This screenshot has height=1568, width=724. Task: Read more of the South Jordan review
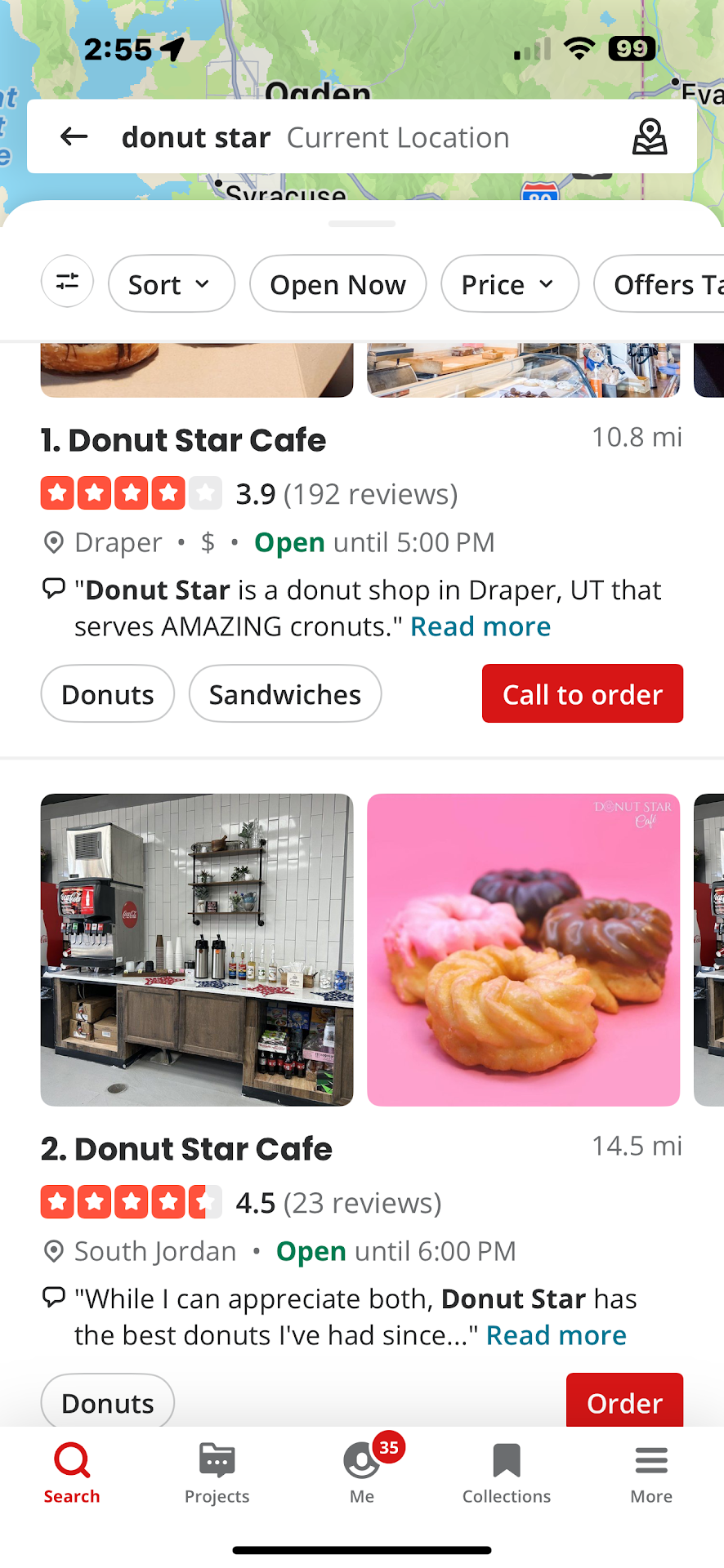click(556, 1335)
